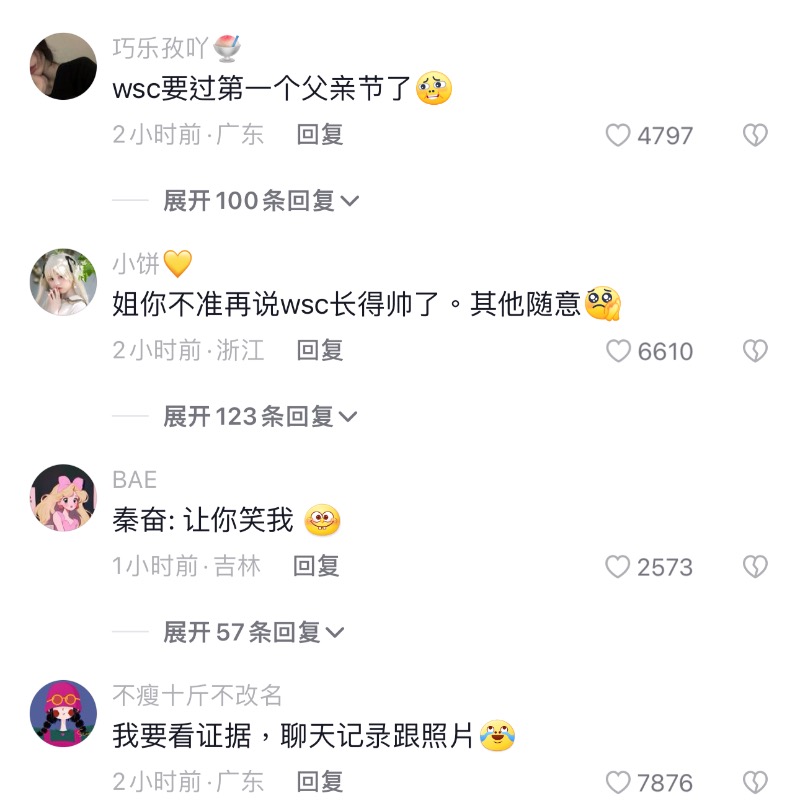Like 不瘦十斤不改名's comment
Viewport: 800px width, 811px height.
tap(619, 783)
